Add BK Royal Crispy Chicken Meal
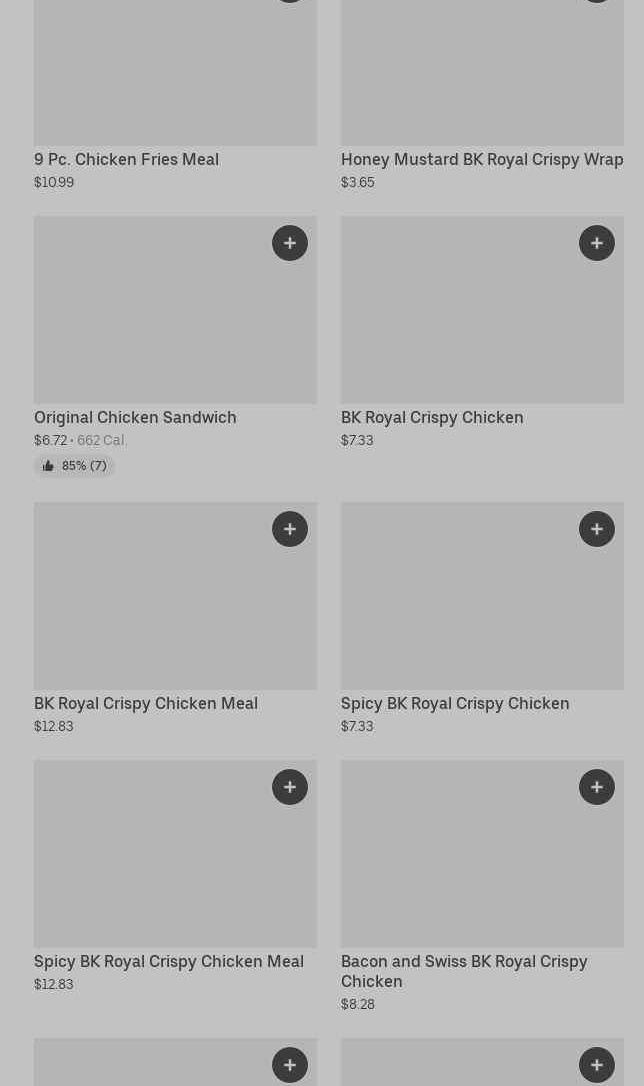 coord(289,529)
